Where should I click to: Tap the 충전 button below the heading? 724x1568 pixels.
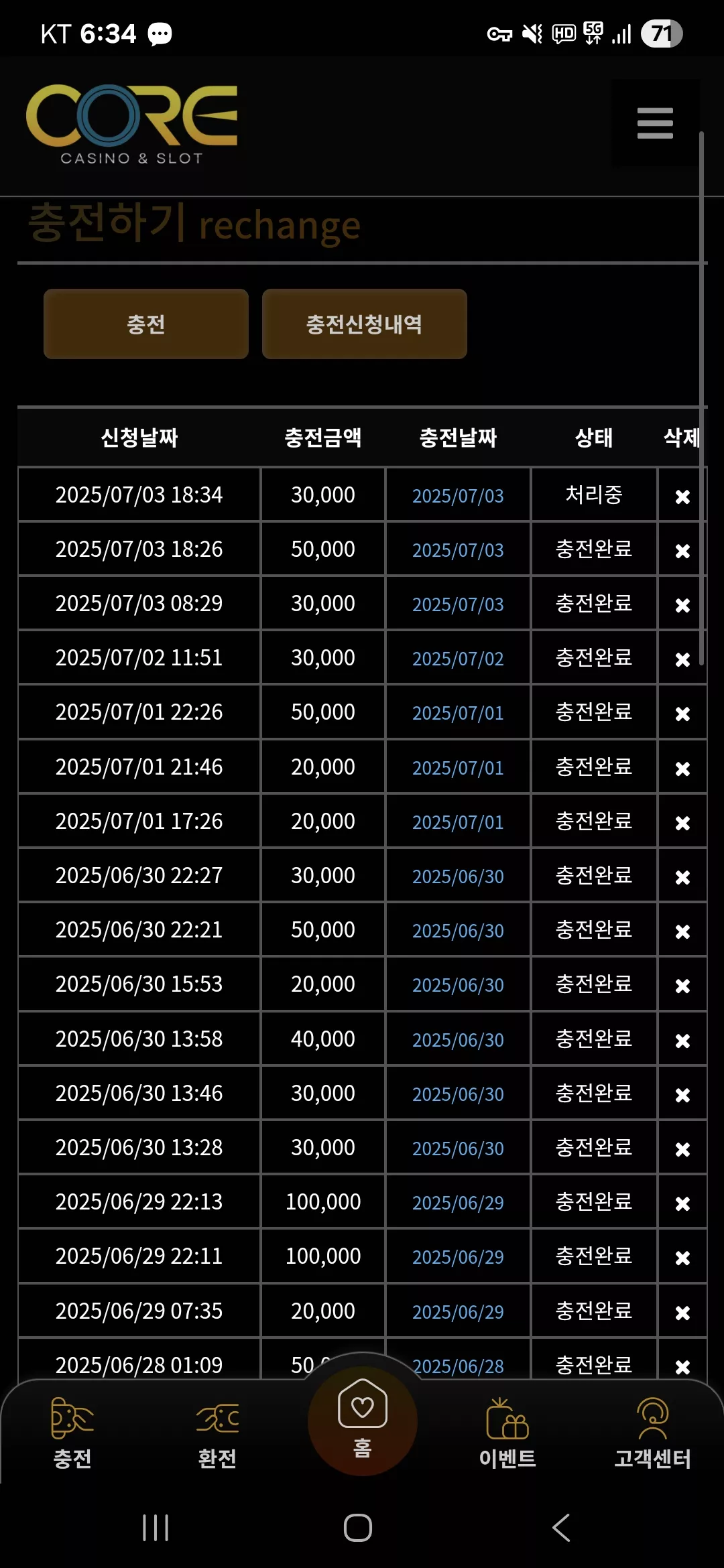[x=146, y=324]
